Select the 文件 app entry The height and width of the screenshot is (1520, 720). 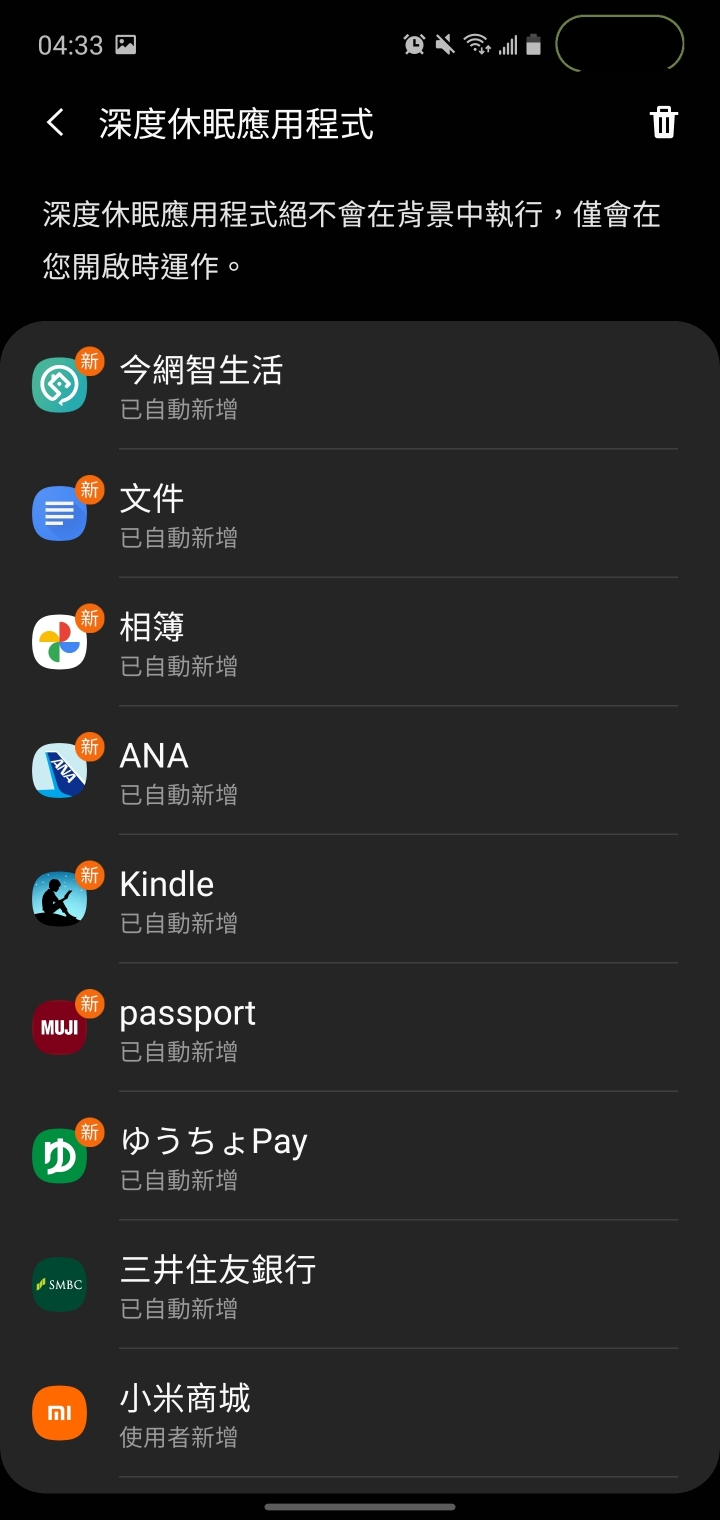tap(360, 514)
